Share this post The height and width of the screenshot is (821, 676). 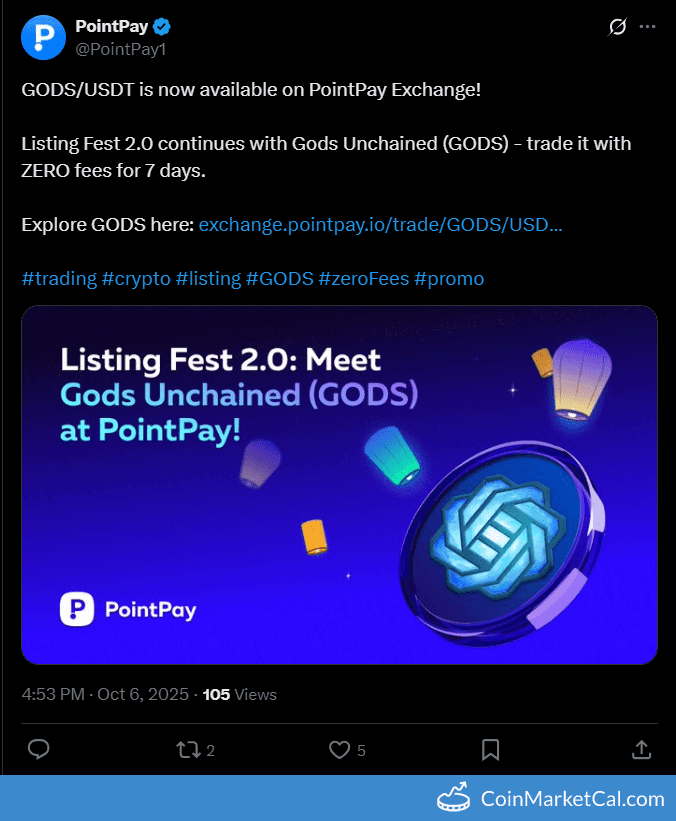point(642,749)
